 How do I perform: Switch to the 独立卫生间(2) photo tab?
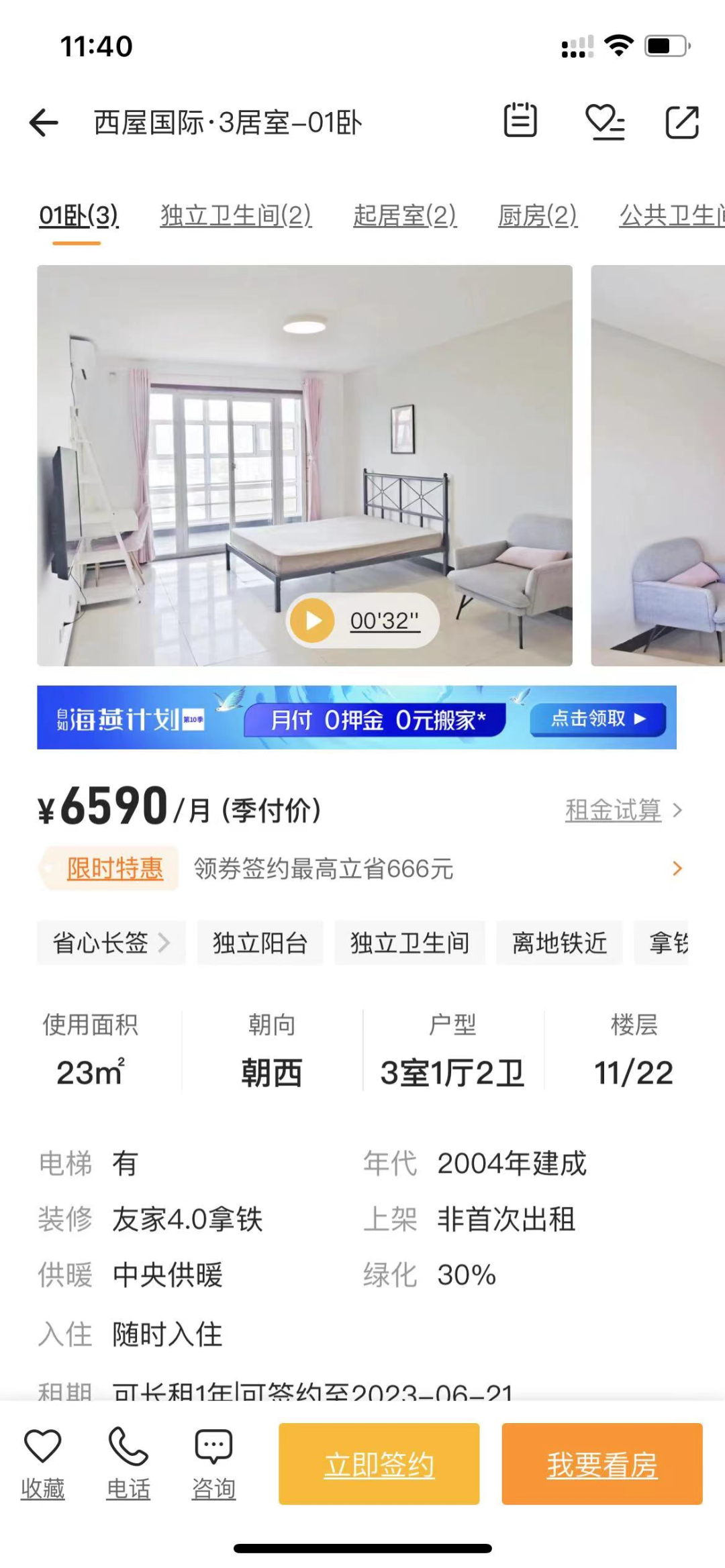pyautogui.click(x=236, y=216)
